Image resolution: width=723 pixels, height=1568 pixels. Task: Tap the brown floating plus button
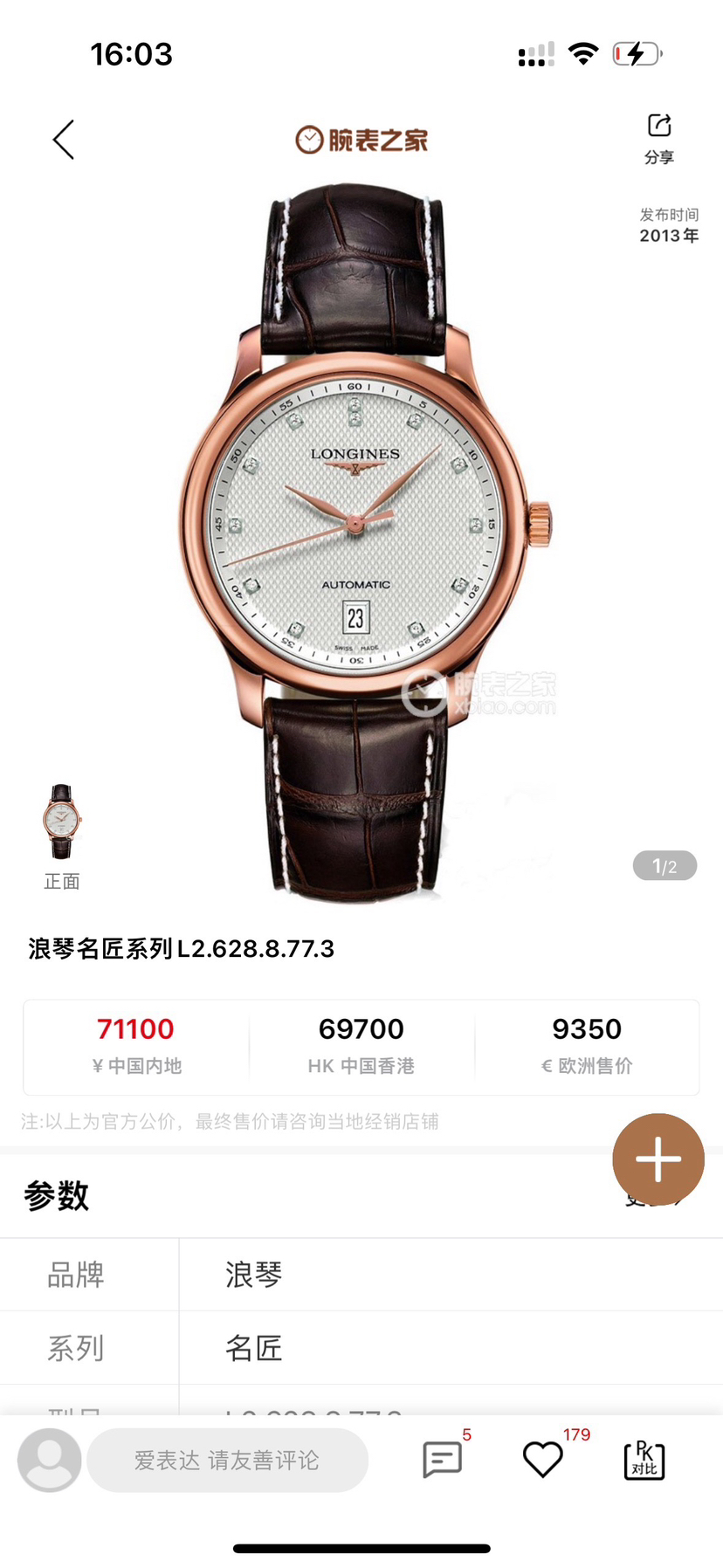pos(658,1159)
